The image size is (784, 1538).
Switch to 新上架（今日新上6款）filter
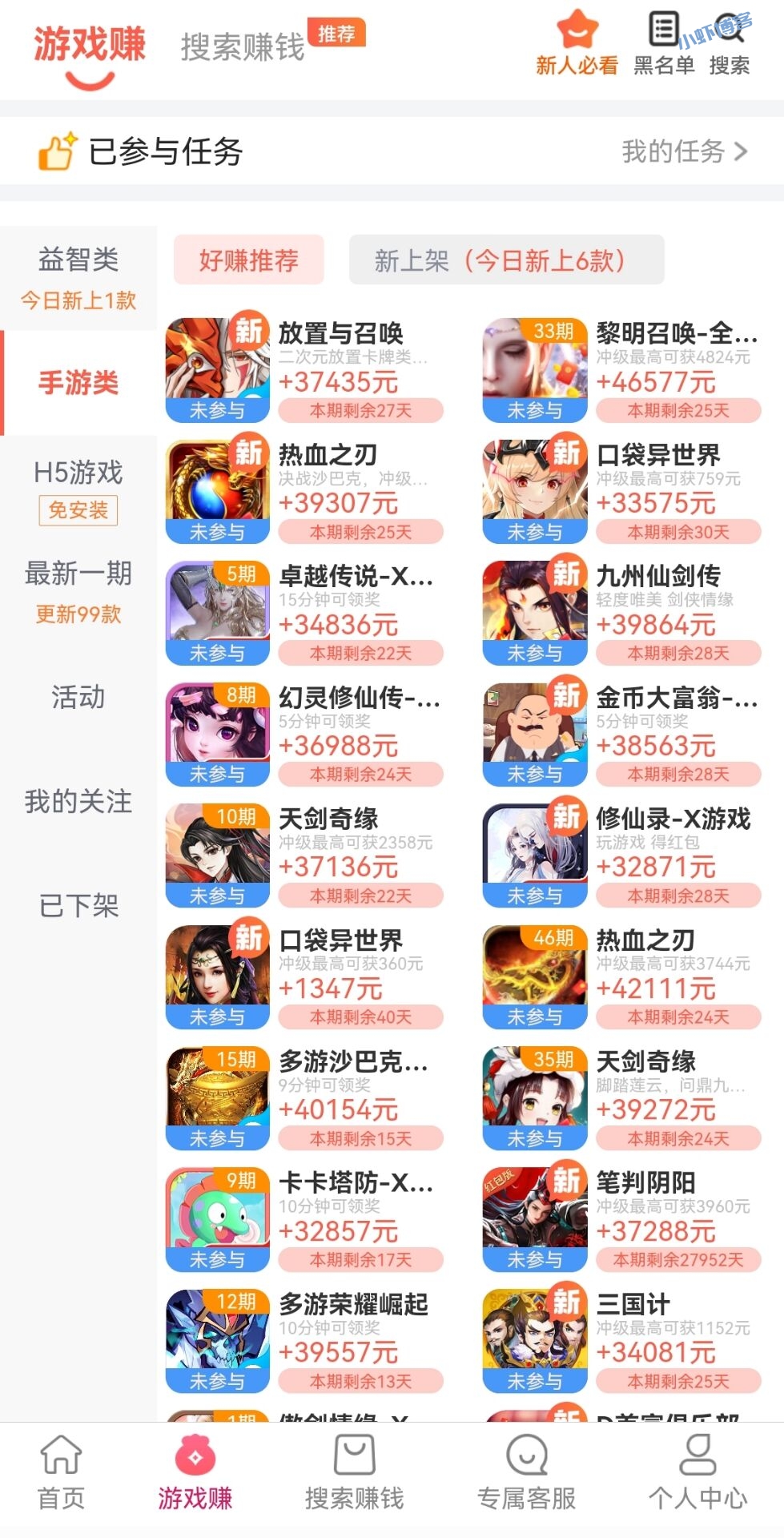point(505,261)
